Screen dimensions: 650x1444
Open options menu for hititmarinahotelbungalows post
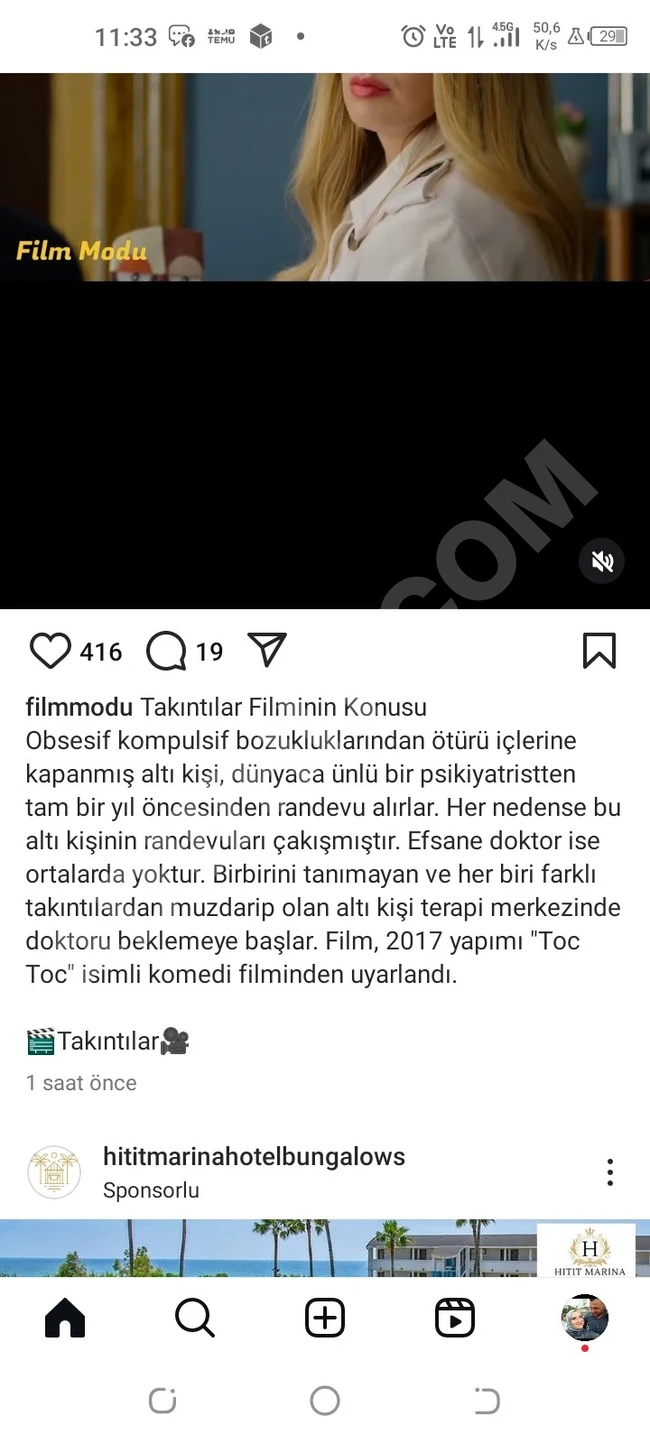tap(610, 1172)
